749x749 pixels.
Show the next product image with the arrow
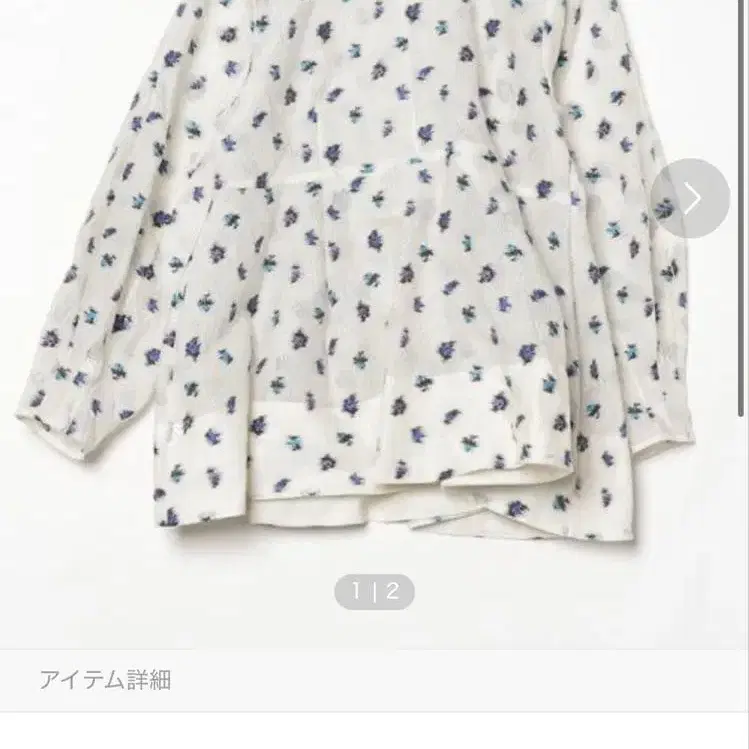coord(690,198)
